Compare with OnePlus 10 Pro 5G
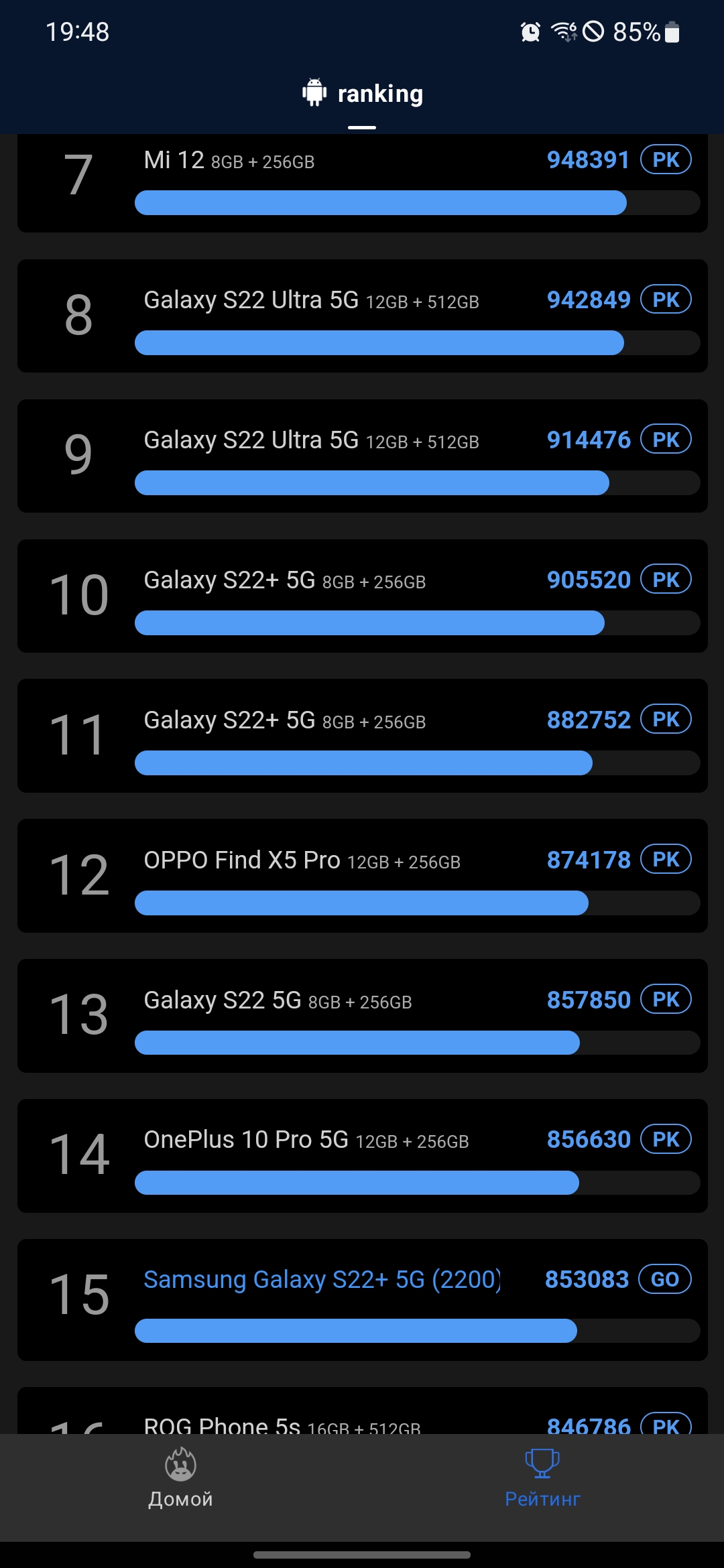Viewport: 724px width, 1568px height. click(665, 1139)
